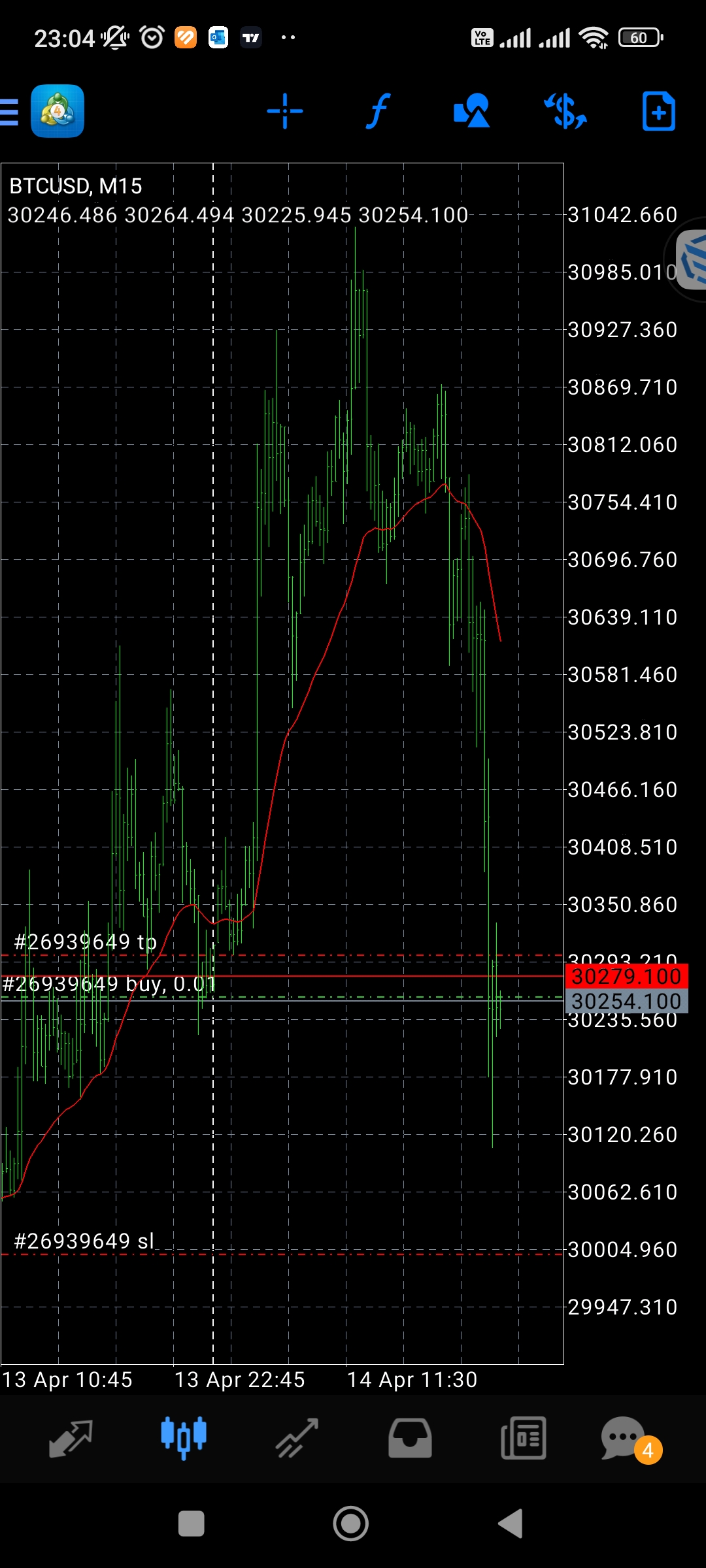
Task: Change the chart symbol via dollar icon
Action: coord(565,112)
